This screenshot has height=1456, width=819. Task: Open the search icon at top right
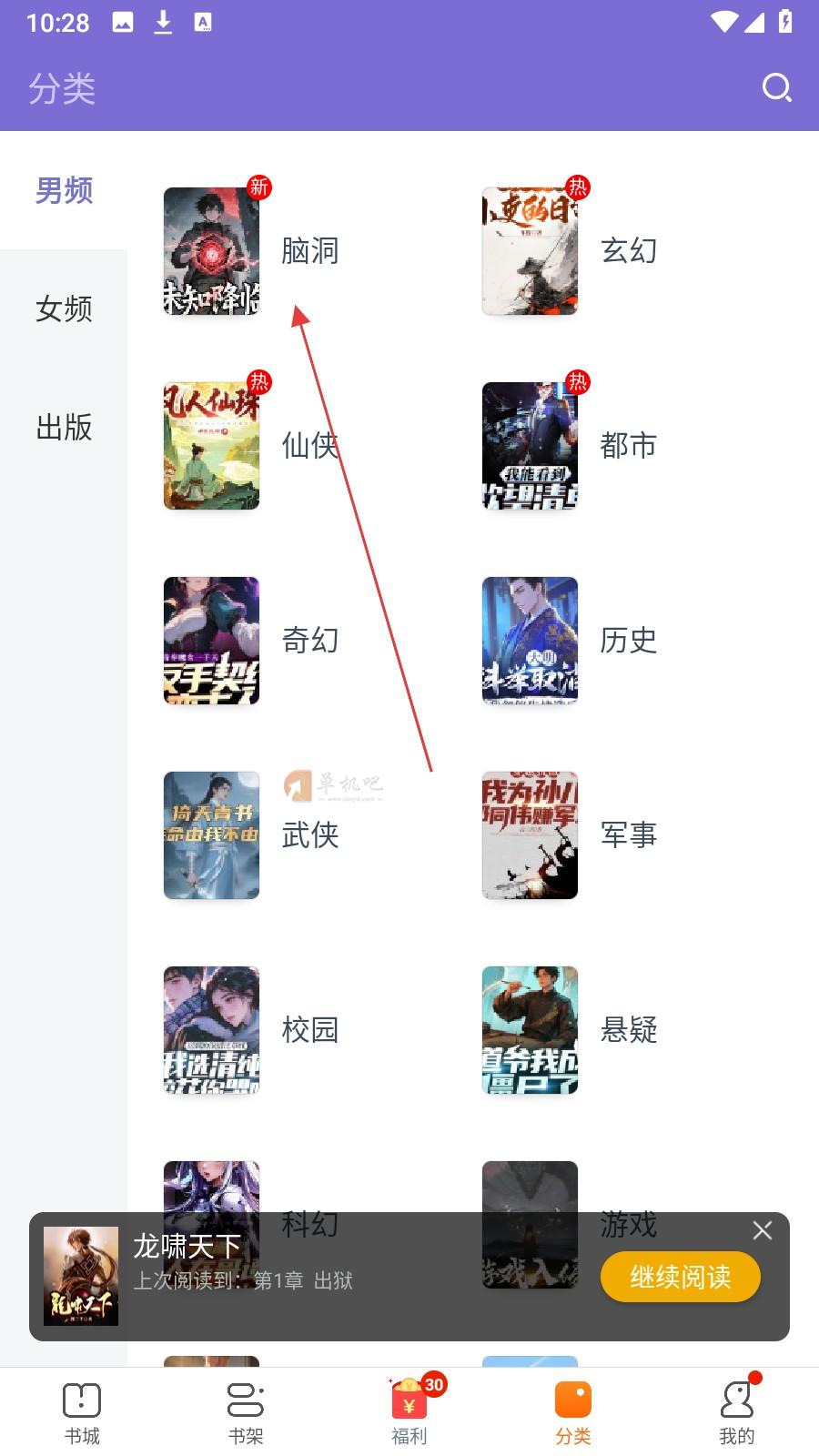[776, 87]
